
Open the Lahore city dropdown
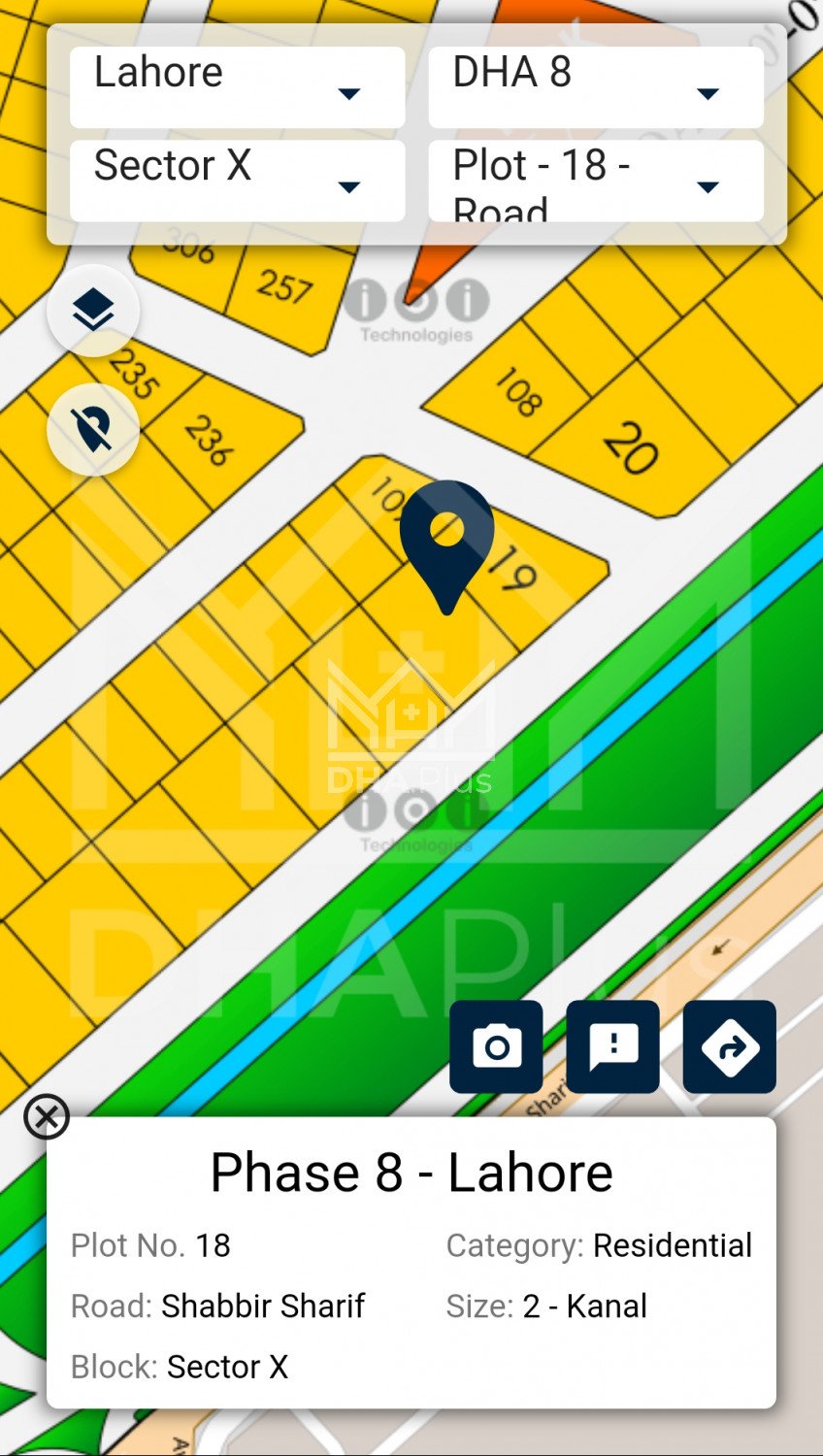coord(237,87)
